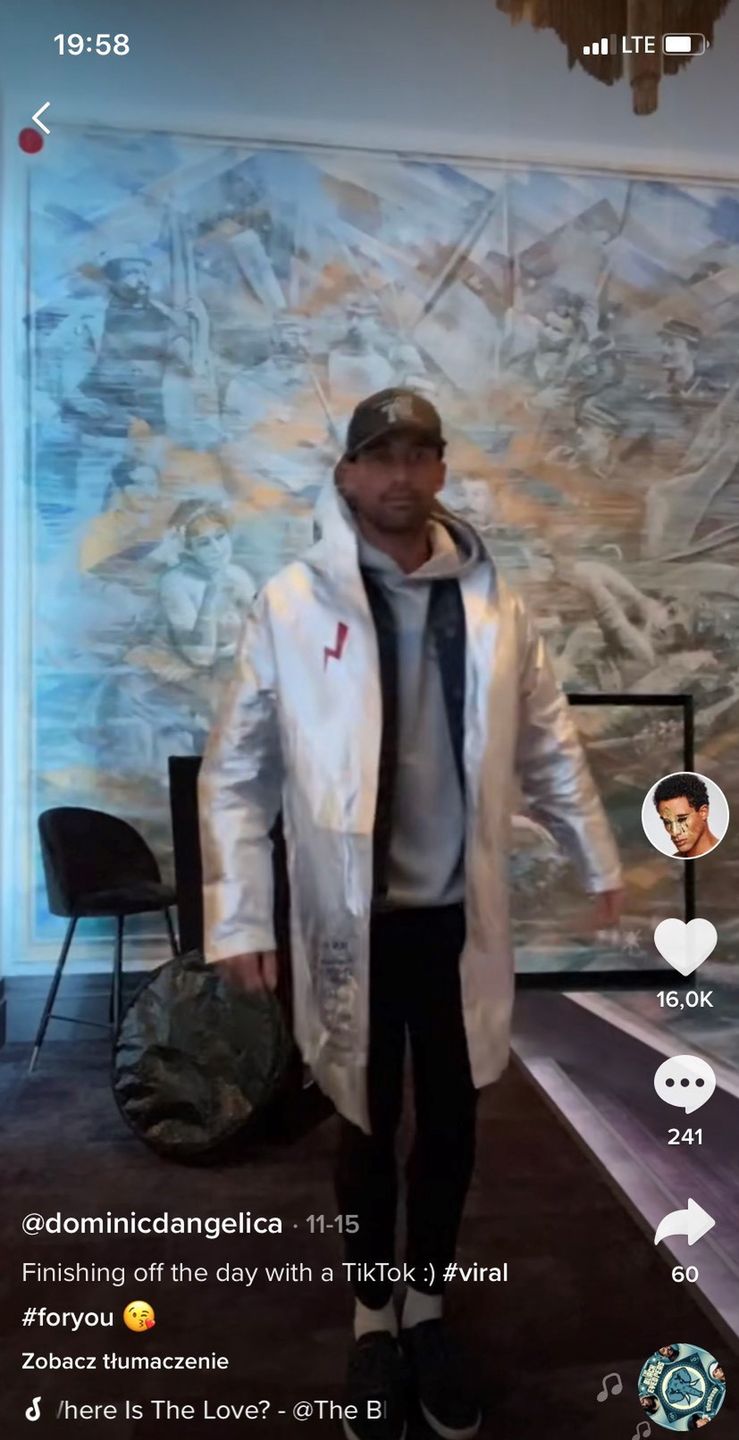The height and width of the screenshot is (1440, 739).
Task: Share this video
Action: [685, 1223]
